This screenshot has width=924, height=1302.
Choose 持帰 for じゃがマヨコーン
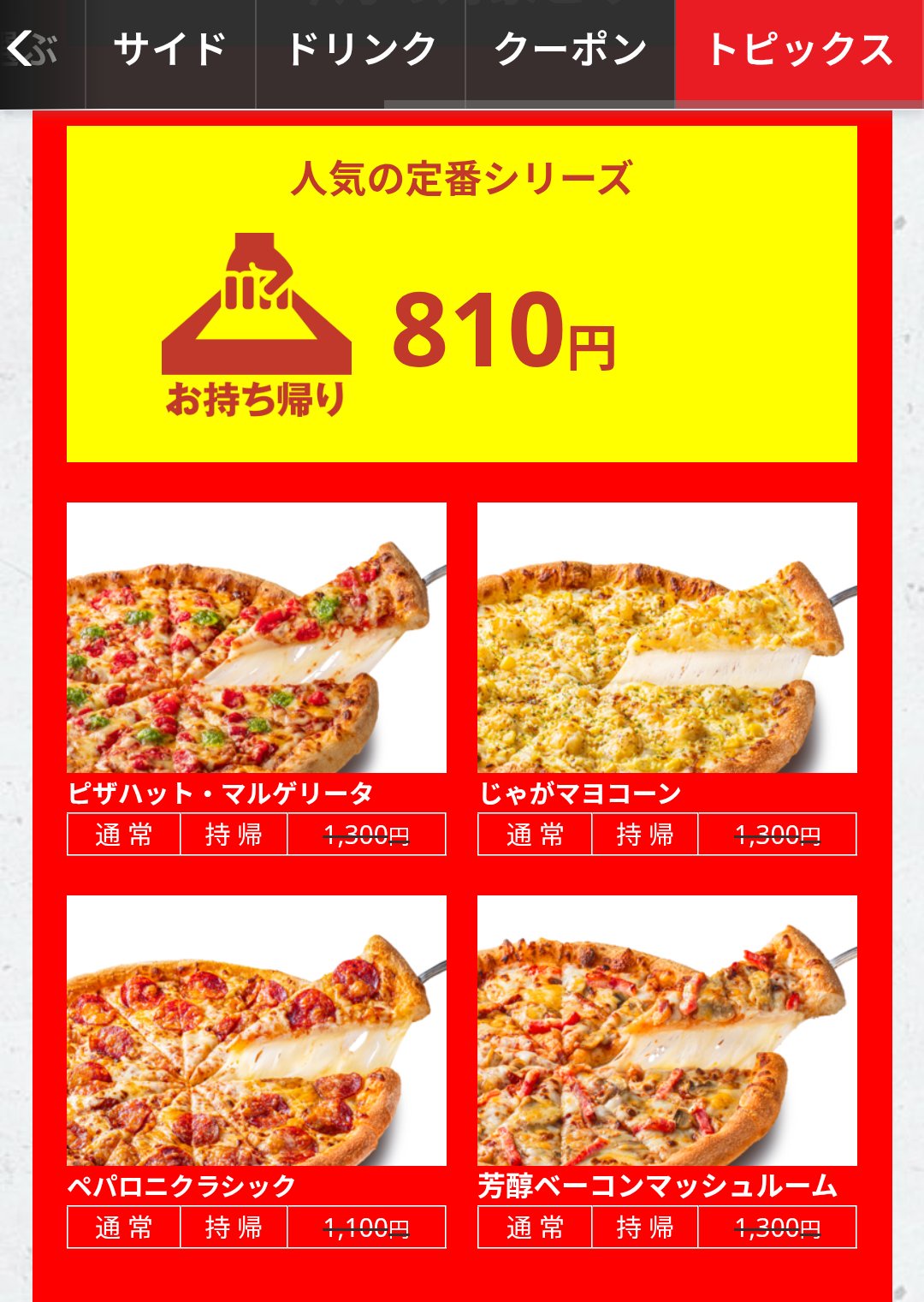pyautogui.click(x=645, y=835)
